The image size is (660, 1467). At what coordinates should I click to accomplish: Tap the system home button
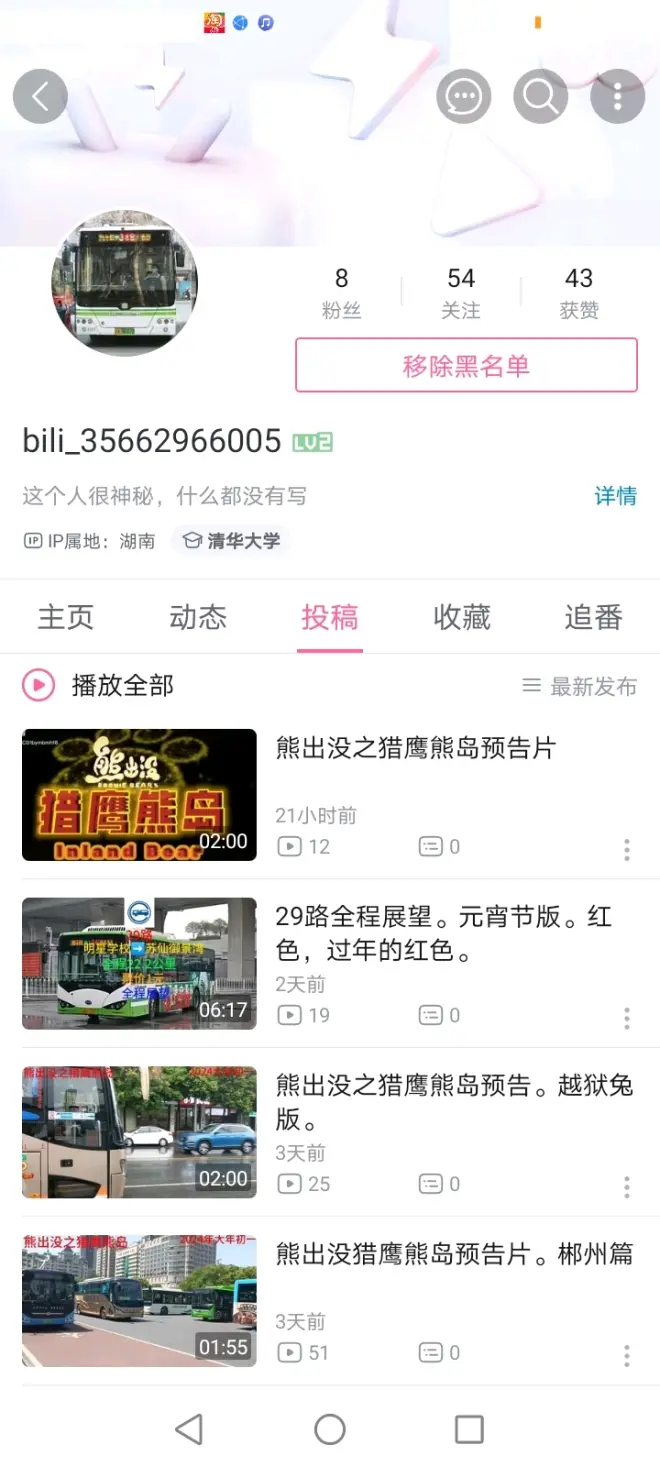click(330, 1429)
